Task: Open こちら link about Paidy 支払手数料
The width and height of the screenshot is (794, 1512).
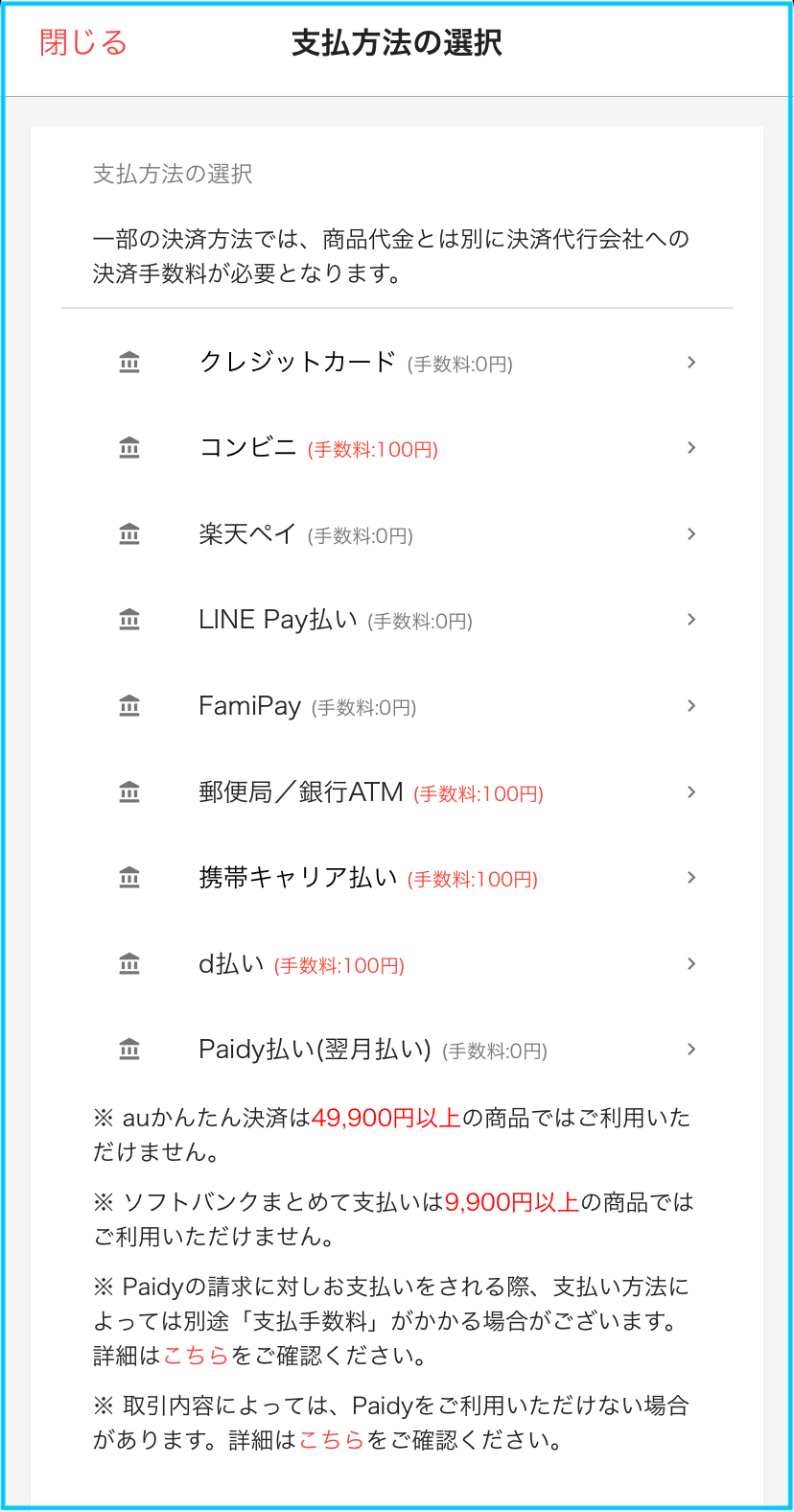Action: [x=196, y=1356]
